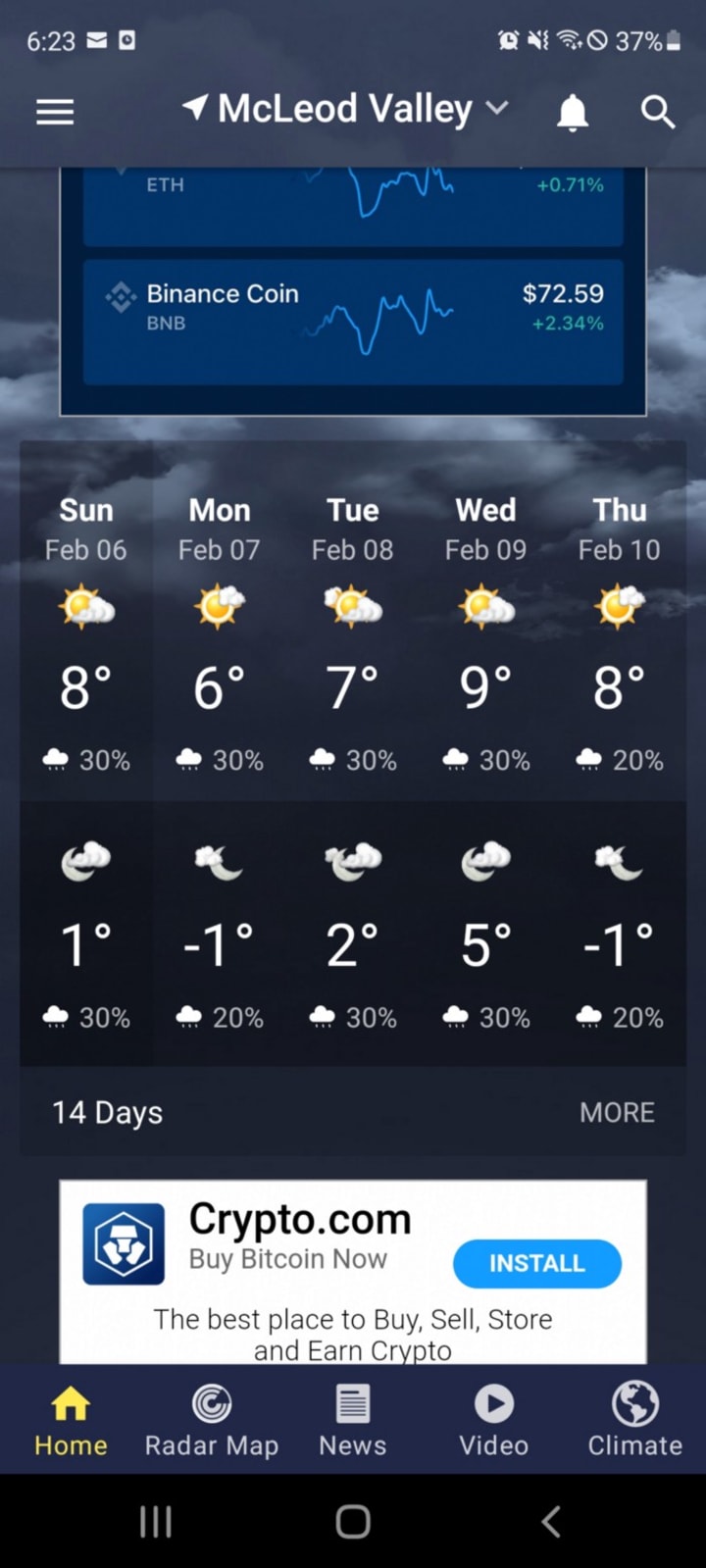Screen dimensions: 706x1568
Task: Install the Crypto.com app
Action: [x=536, y=1263]
